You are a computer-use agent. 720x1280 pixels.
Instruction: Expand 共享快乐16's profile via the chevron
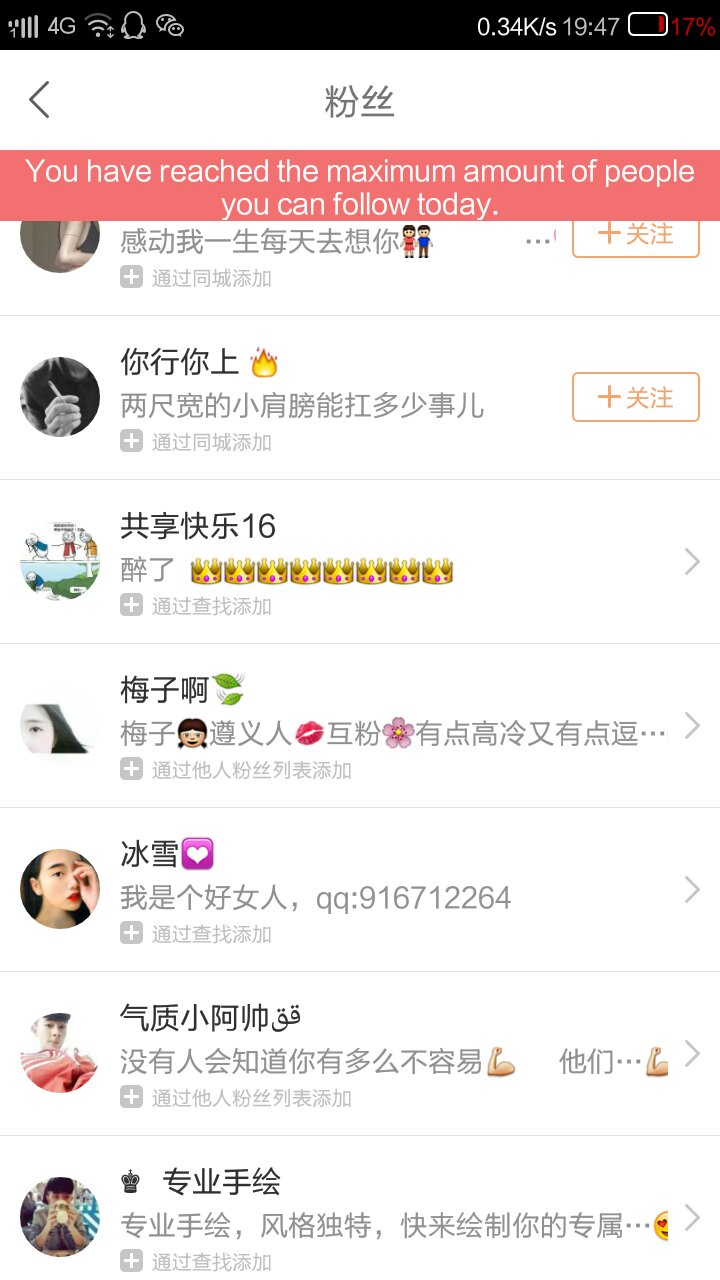pyautogui.click(x=690, y=562)
